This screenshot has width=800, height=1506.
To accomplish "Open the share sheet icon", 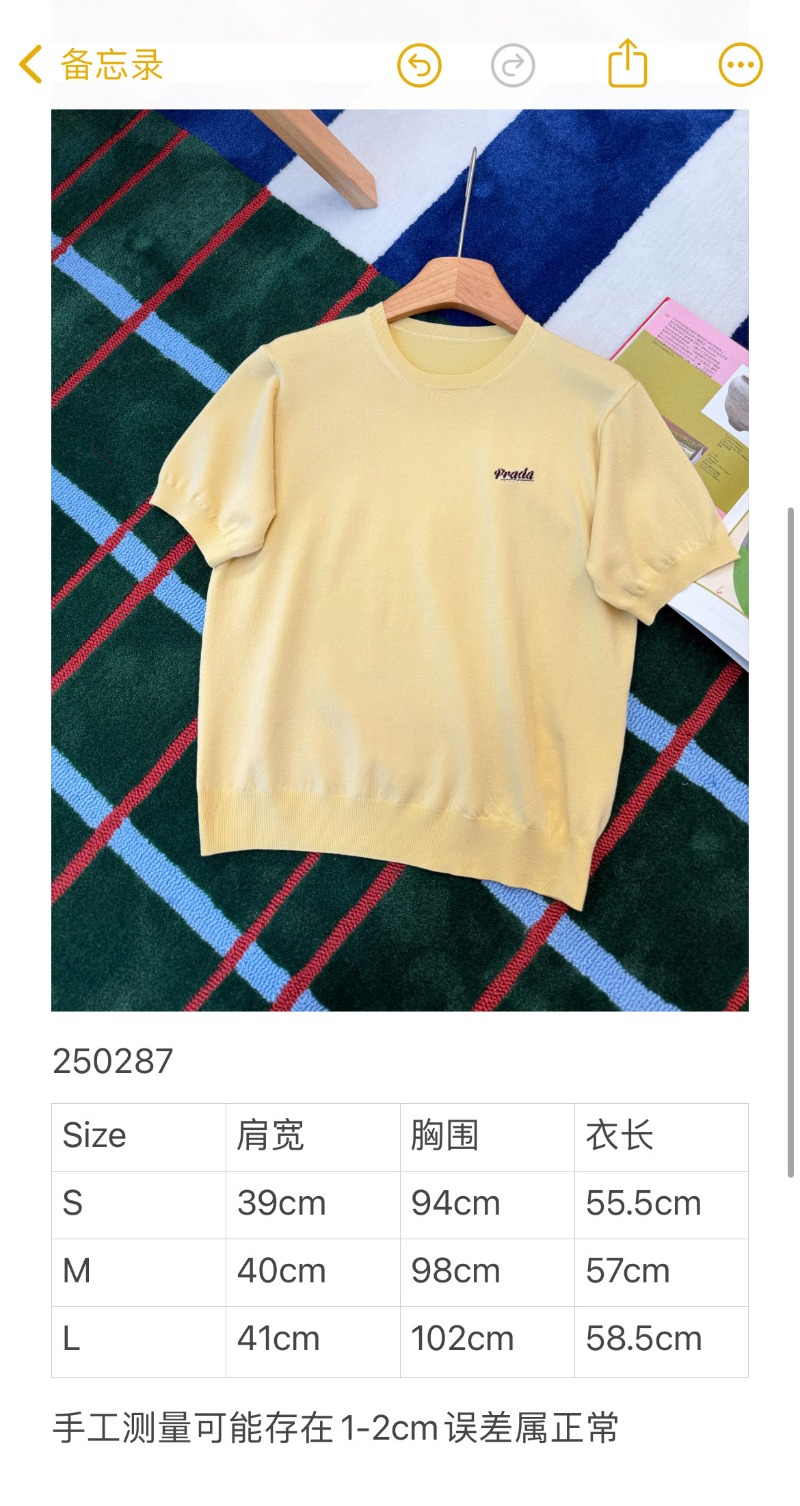I will tap(627, 63).
